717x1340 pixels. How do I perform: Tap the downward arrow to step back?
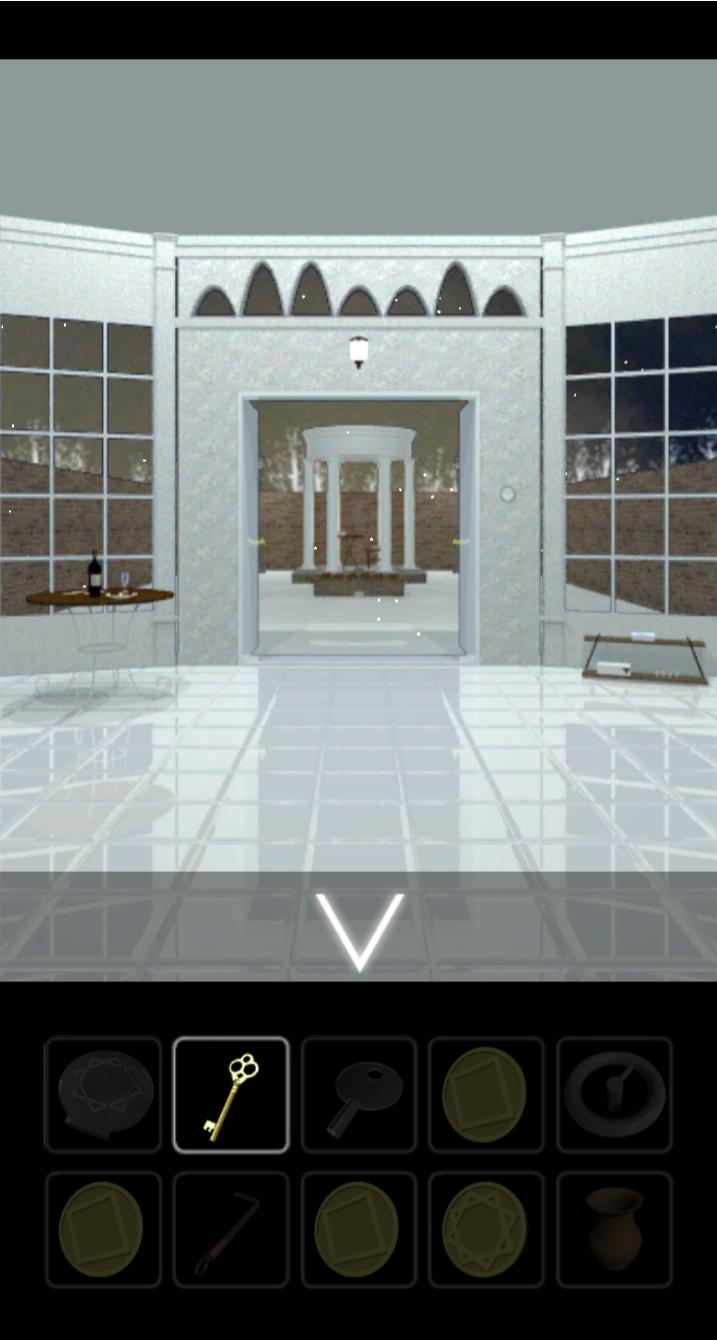tap(359, 931)
